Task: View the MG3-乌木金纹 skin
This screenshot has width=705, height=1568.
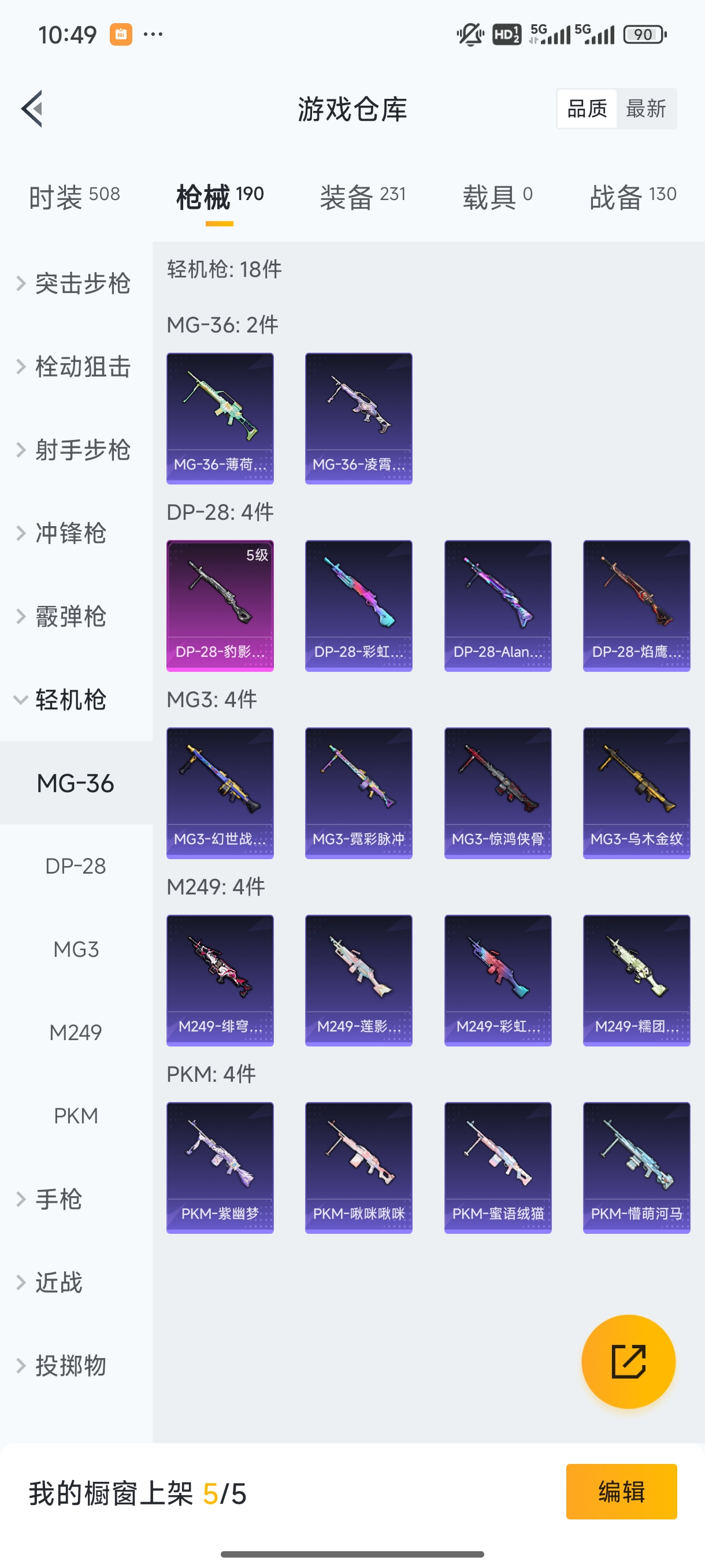Action: [636, 793]
